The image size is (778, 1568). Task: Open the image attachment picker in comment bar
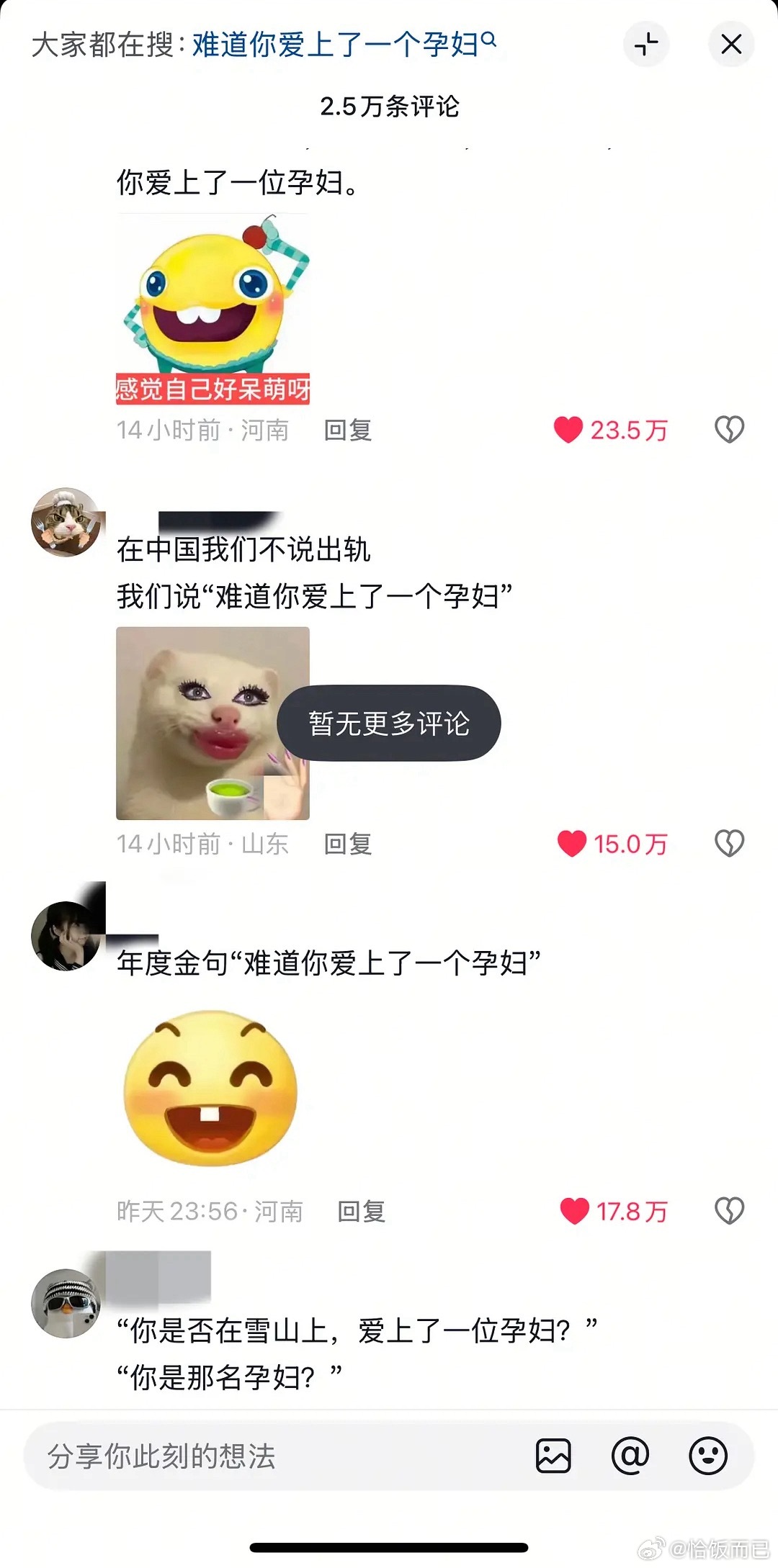pos(555,1455)
